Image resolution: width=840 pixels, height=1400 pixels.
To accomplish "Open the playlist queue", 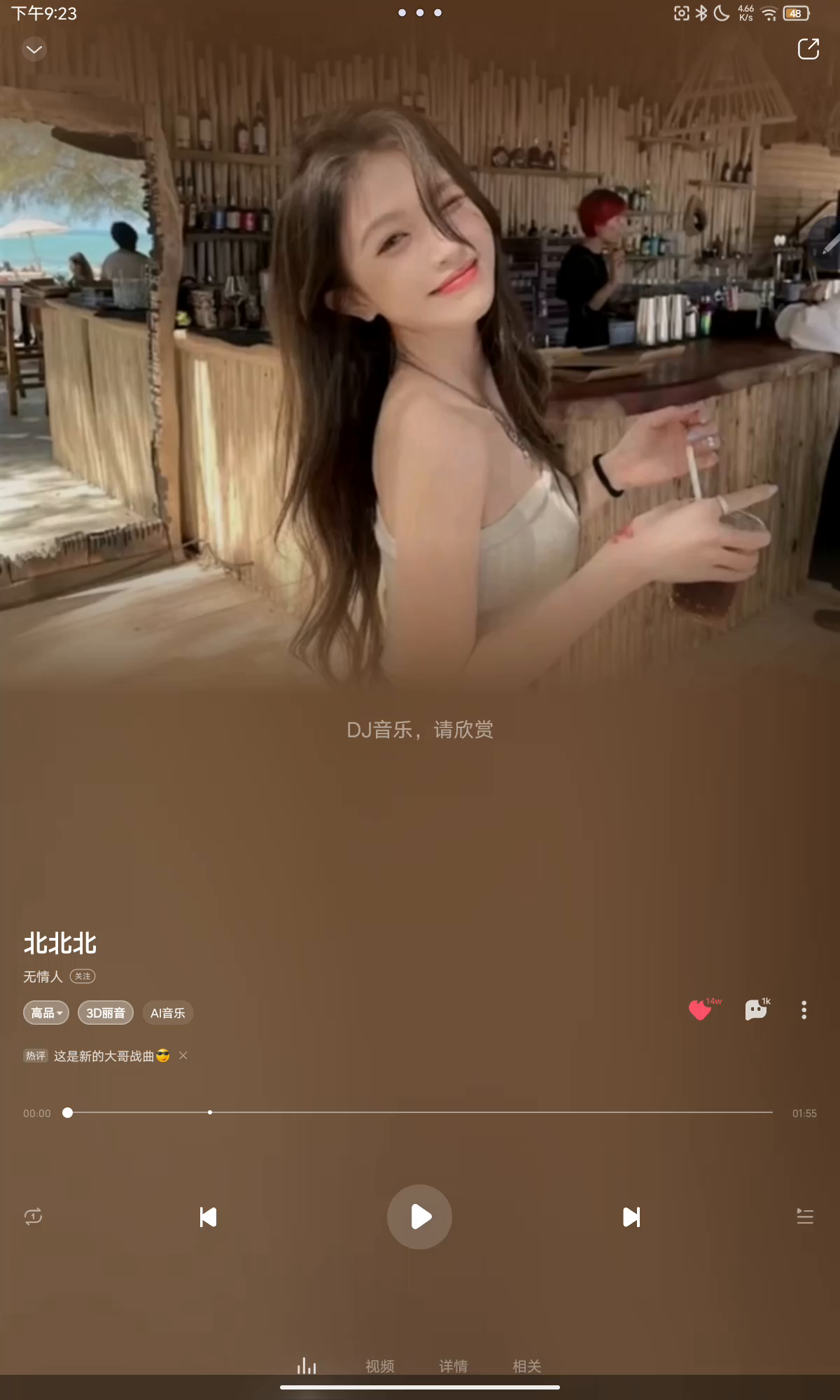I will pyautogui.click(x=805, y=1216).
